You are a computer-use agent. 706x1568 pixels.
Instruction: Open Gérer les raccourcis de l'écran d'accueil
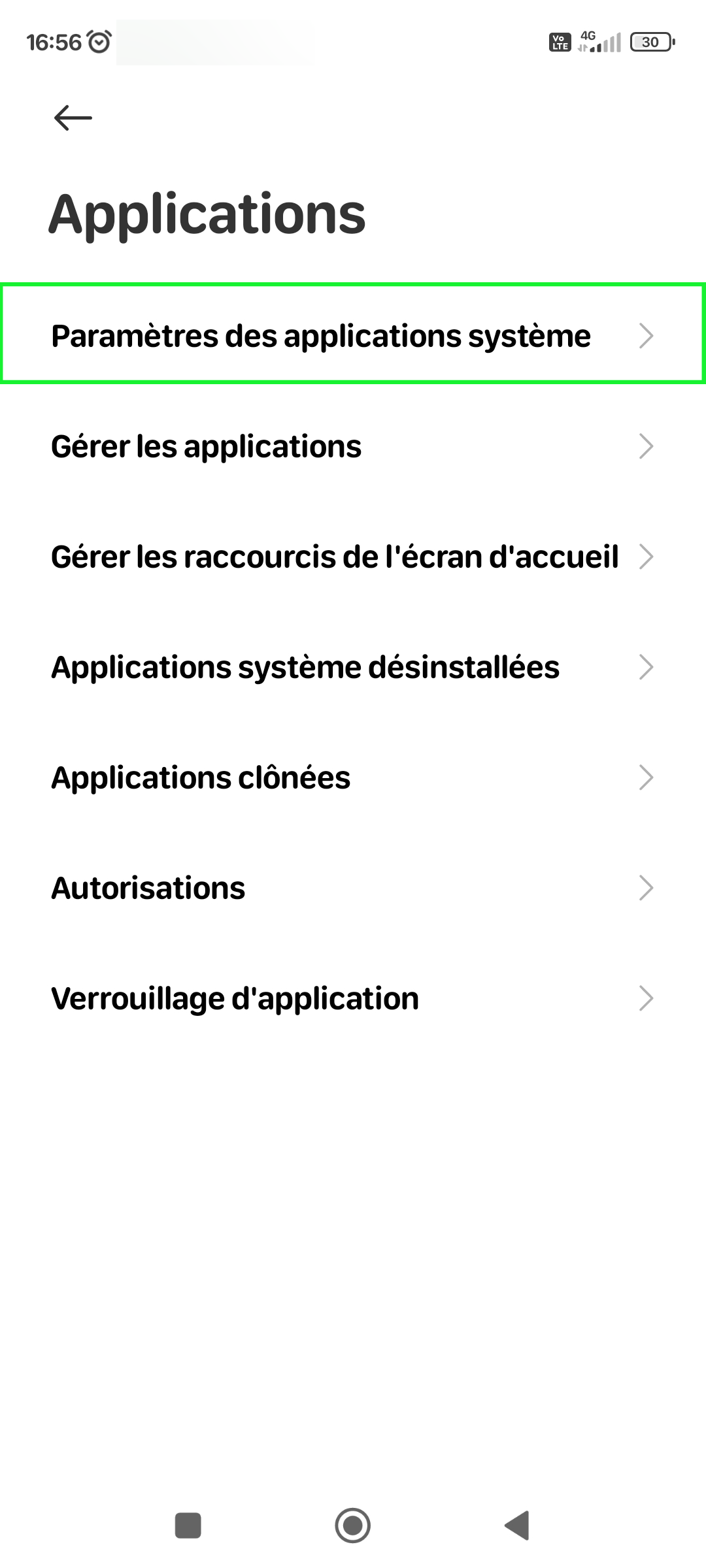[353, 557]
